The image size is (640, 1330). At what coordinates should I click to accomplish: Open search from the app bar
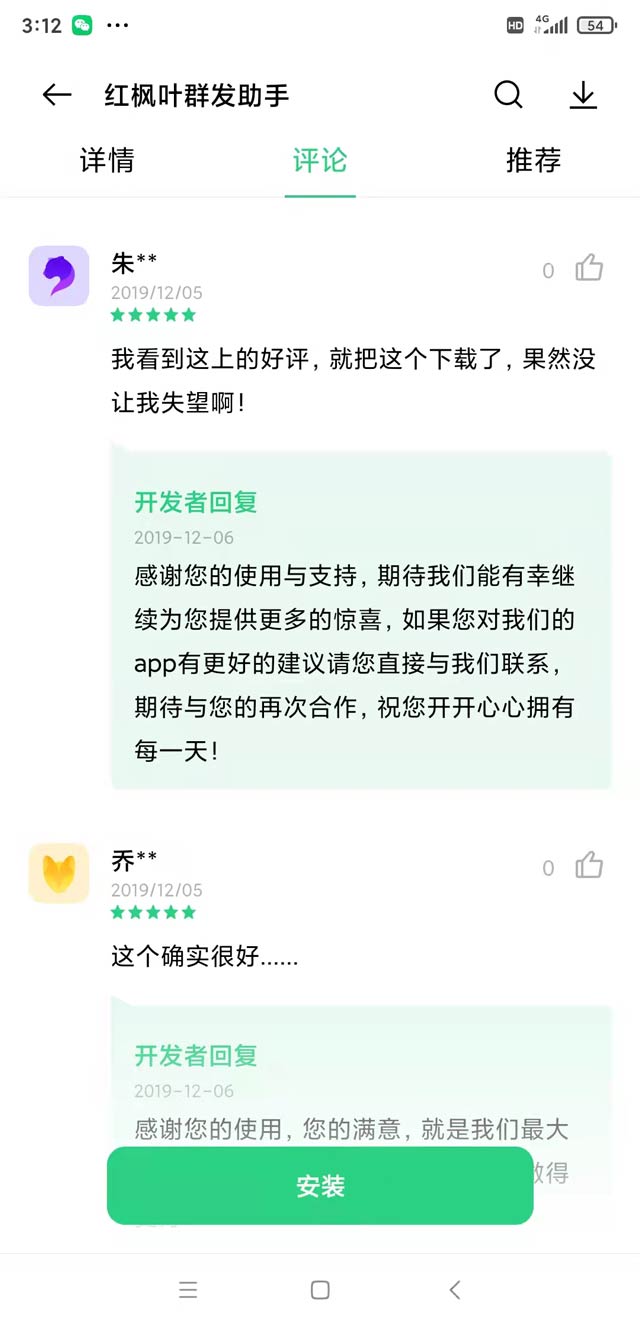point(508,96)
